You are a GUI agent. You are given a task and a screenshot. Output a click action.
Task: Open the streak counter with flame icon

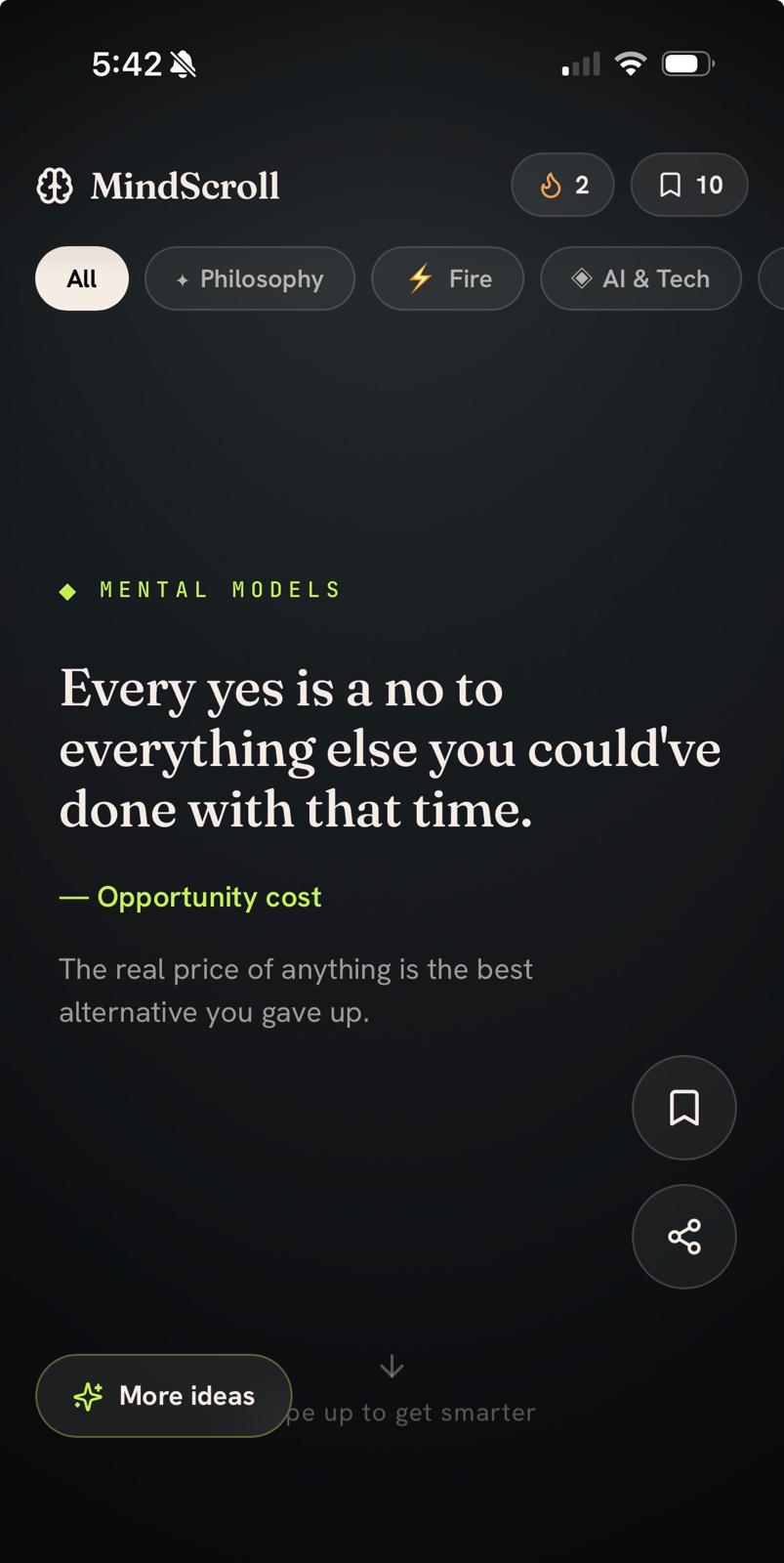tap(562, 185)
